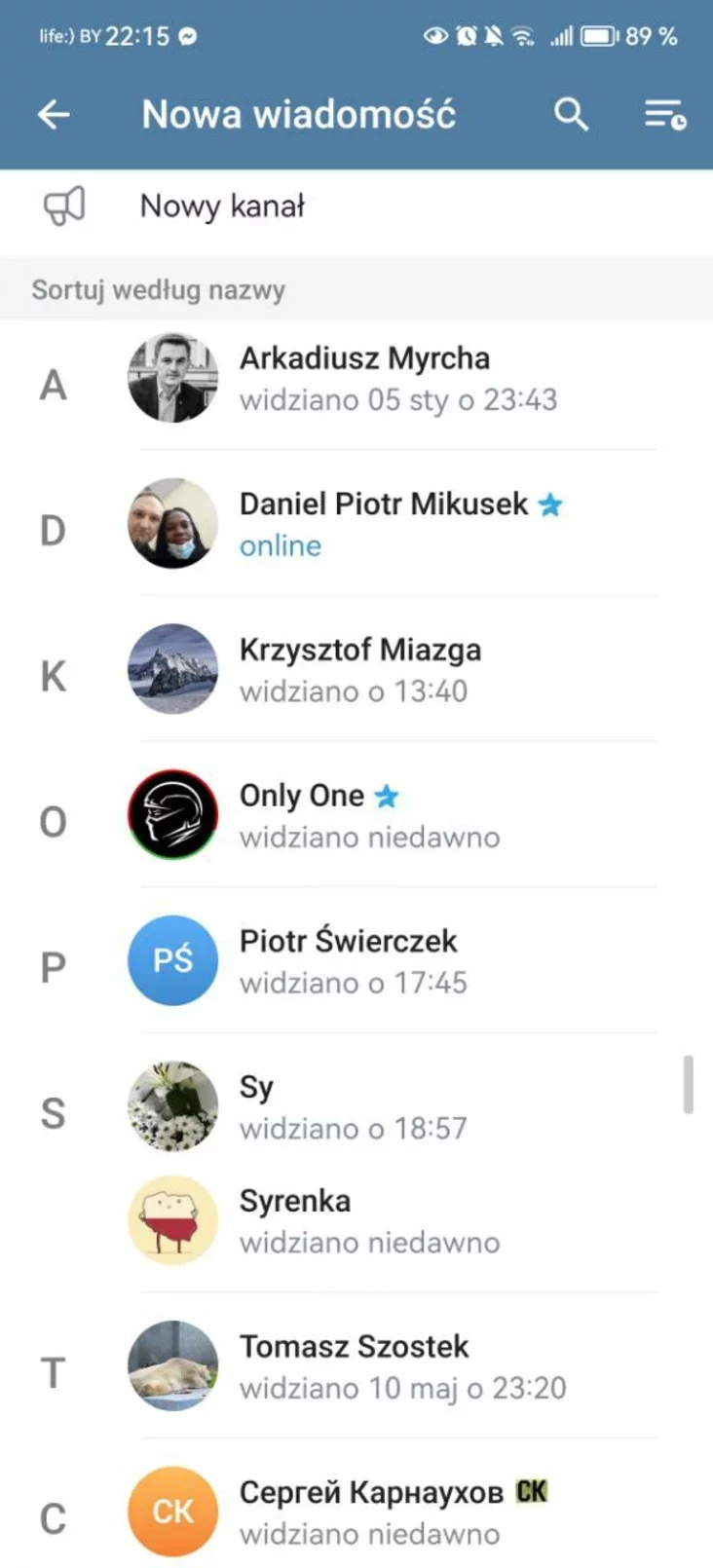Create a new channel via Nowy kanał
Screen dimensions: 713x1568
pyautogui.click(x=222, y=206)
